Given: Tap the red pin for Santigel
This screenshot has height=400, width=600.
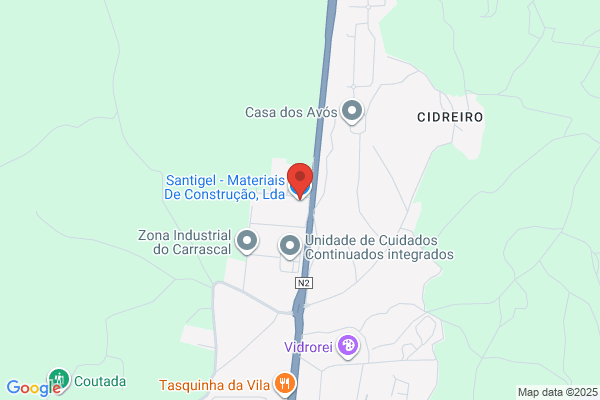Looking at the screenshot, I should pos(300,180).
